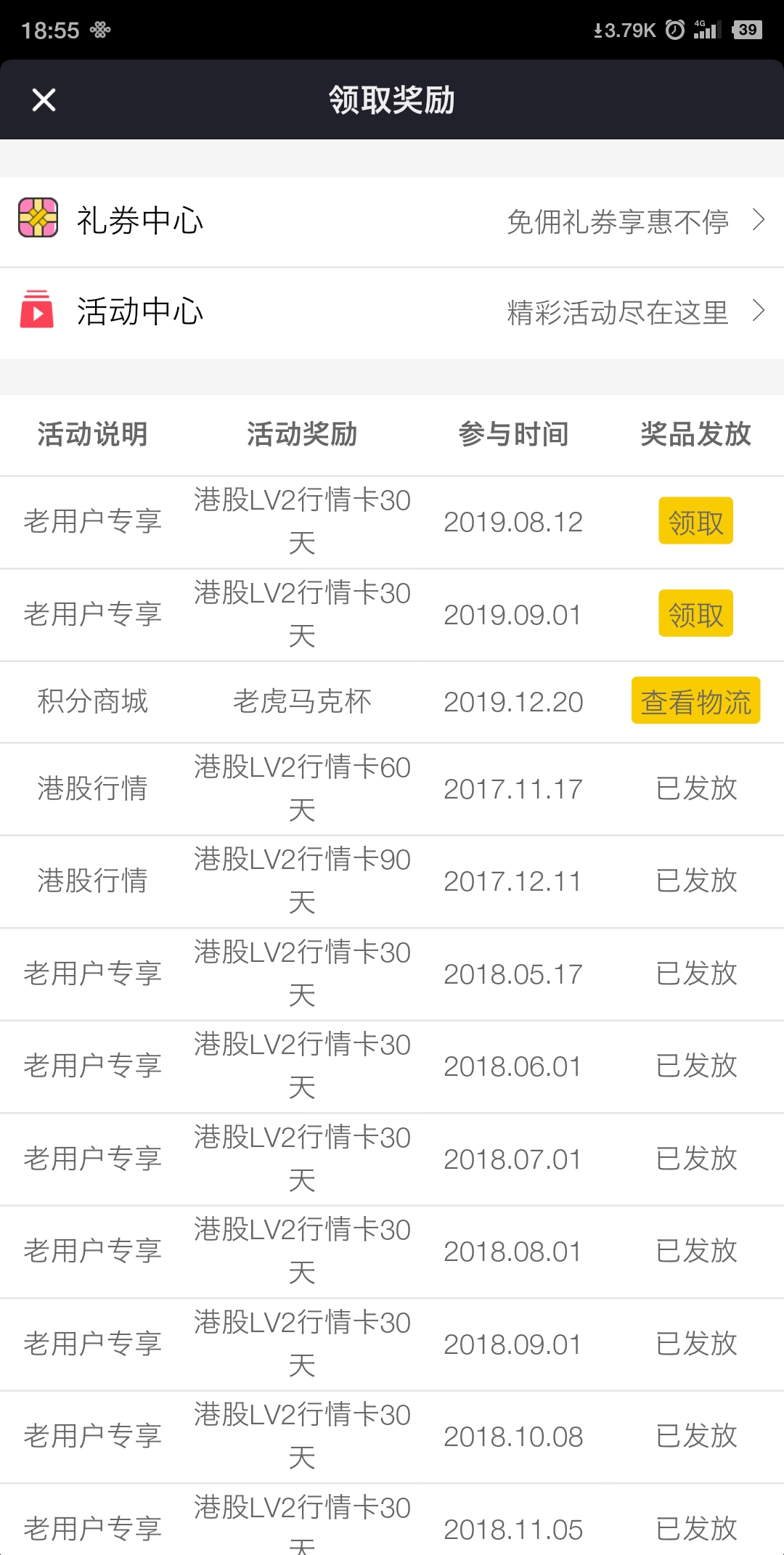The width and height of the screenshot is (784, 1555).
Task: Tap 领取 for the 2019.08.12 reward
Action: [695, 521]
